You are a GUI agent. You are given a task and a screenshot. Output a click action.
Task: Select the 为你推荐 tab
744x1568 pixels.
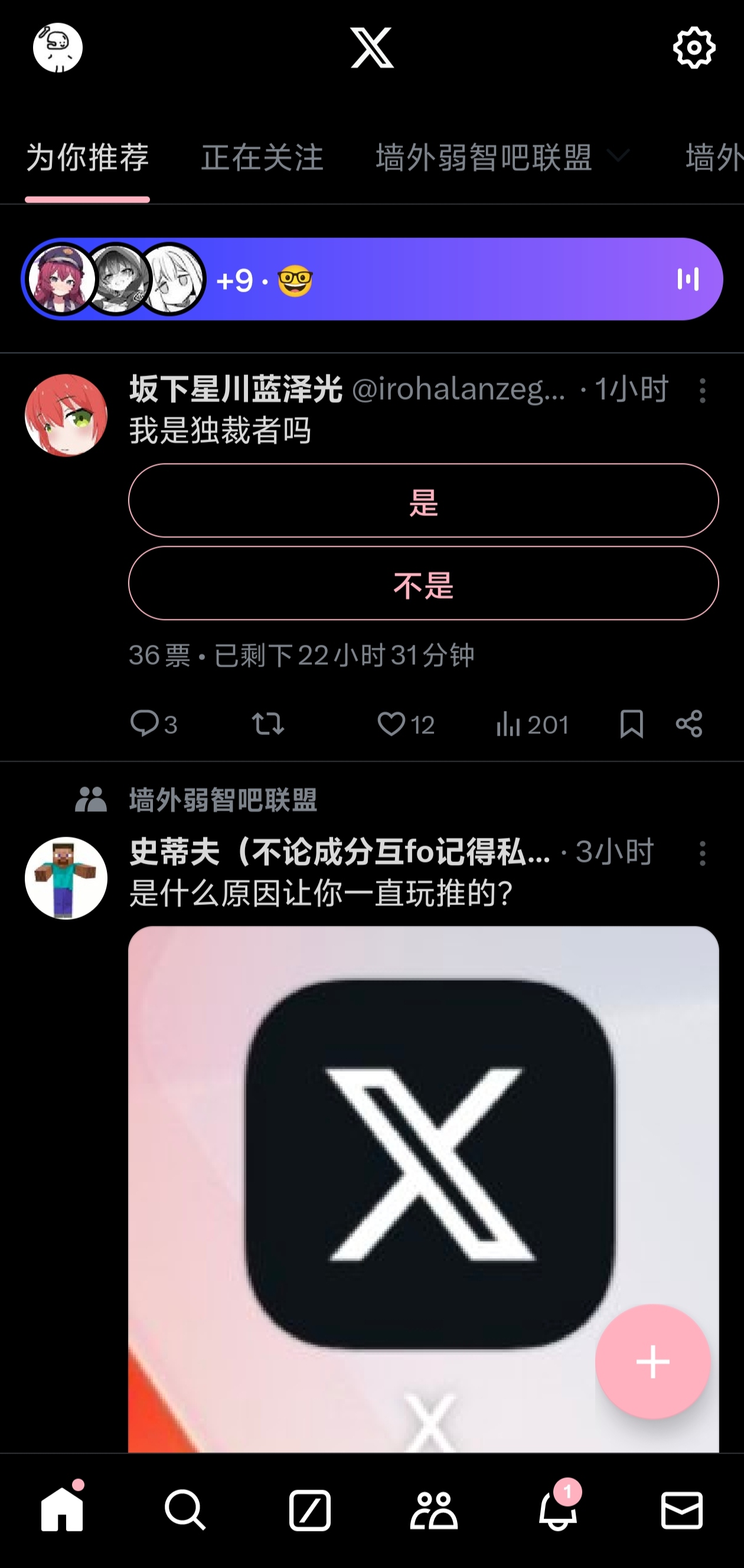tap(87, 157)
